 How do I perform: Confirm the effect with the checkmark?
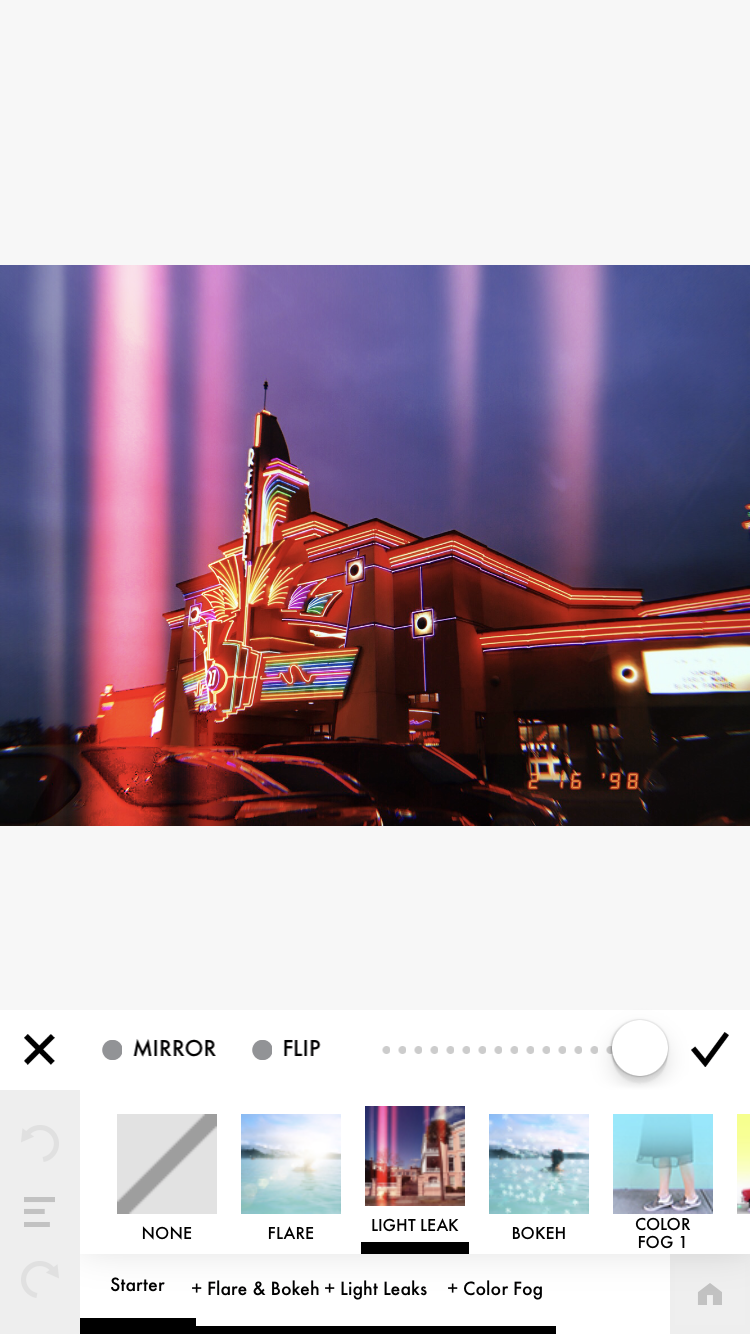[x=709, y=1049]
